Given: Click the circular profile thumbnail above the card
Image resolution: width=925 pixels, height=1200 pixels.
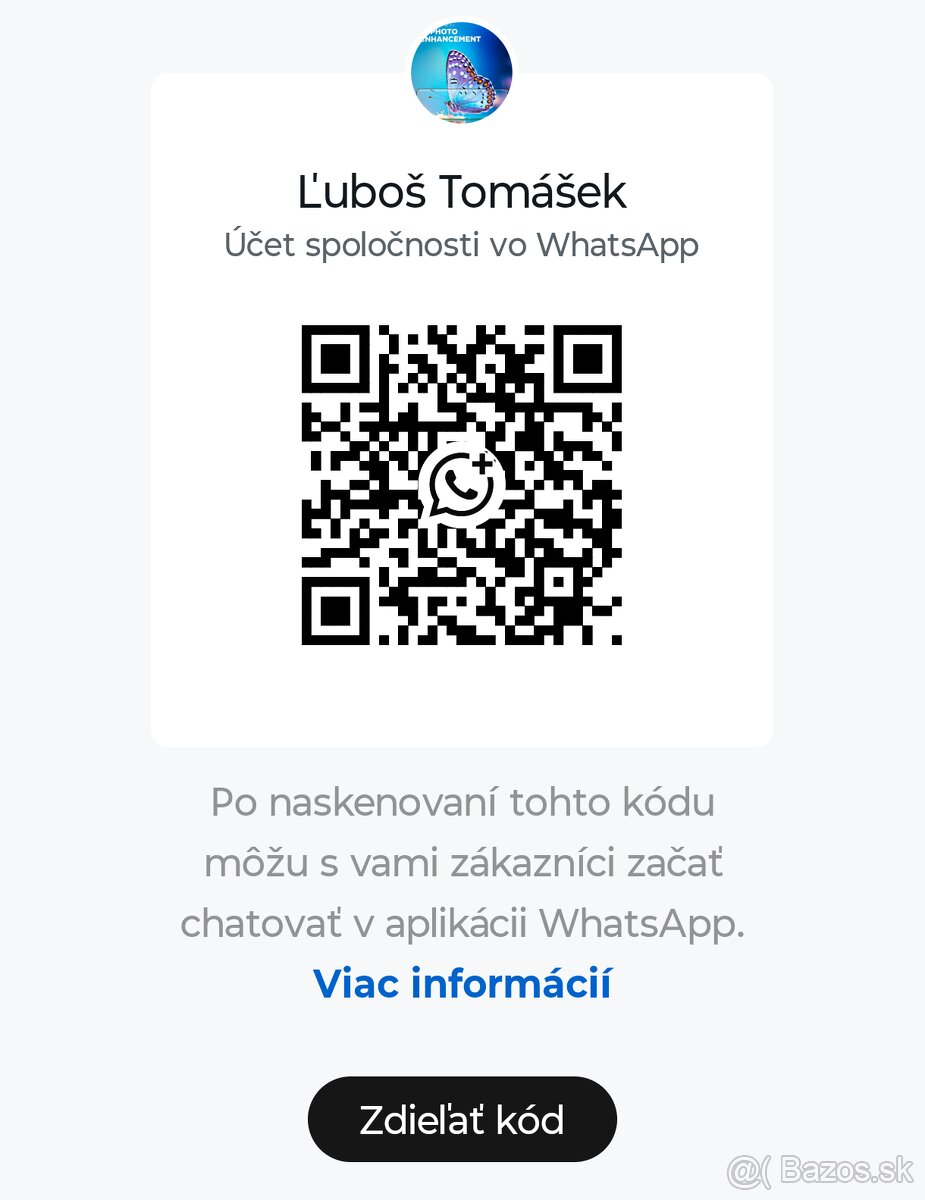Looking at the screenshot, I should [x=462, y=70].
